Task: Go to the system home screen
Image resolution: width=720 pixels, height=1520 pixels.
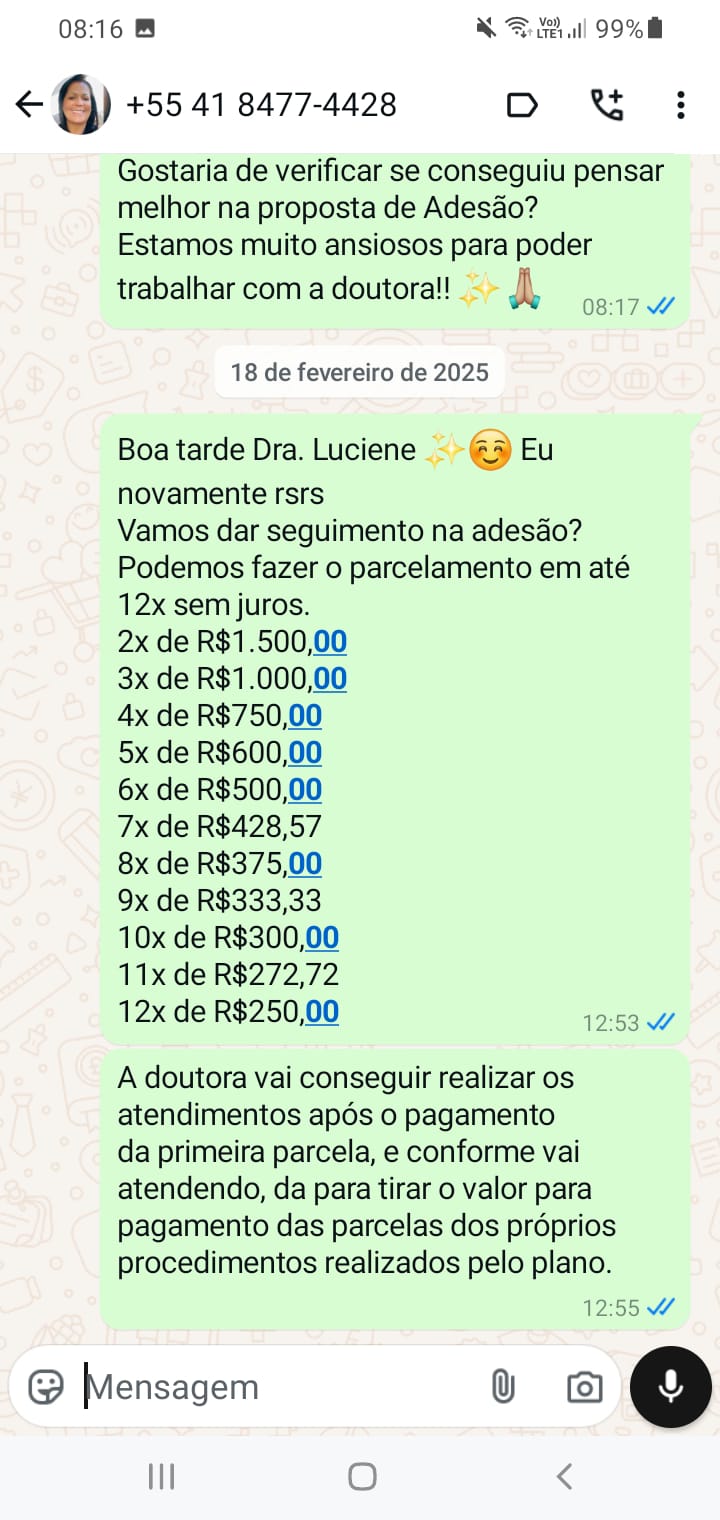Action: click(362, 1476)
